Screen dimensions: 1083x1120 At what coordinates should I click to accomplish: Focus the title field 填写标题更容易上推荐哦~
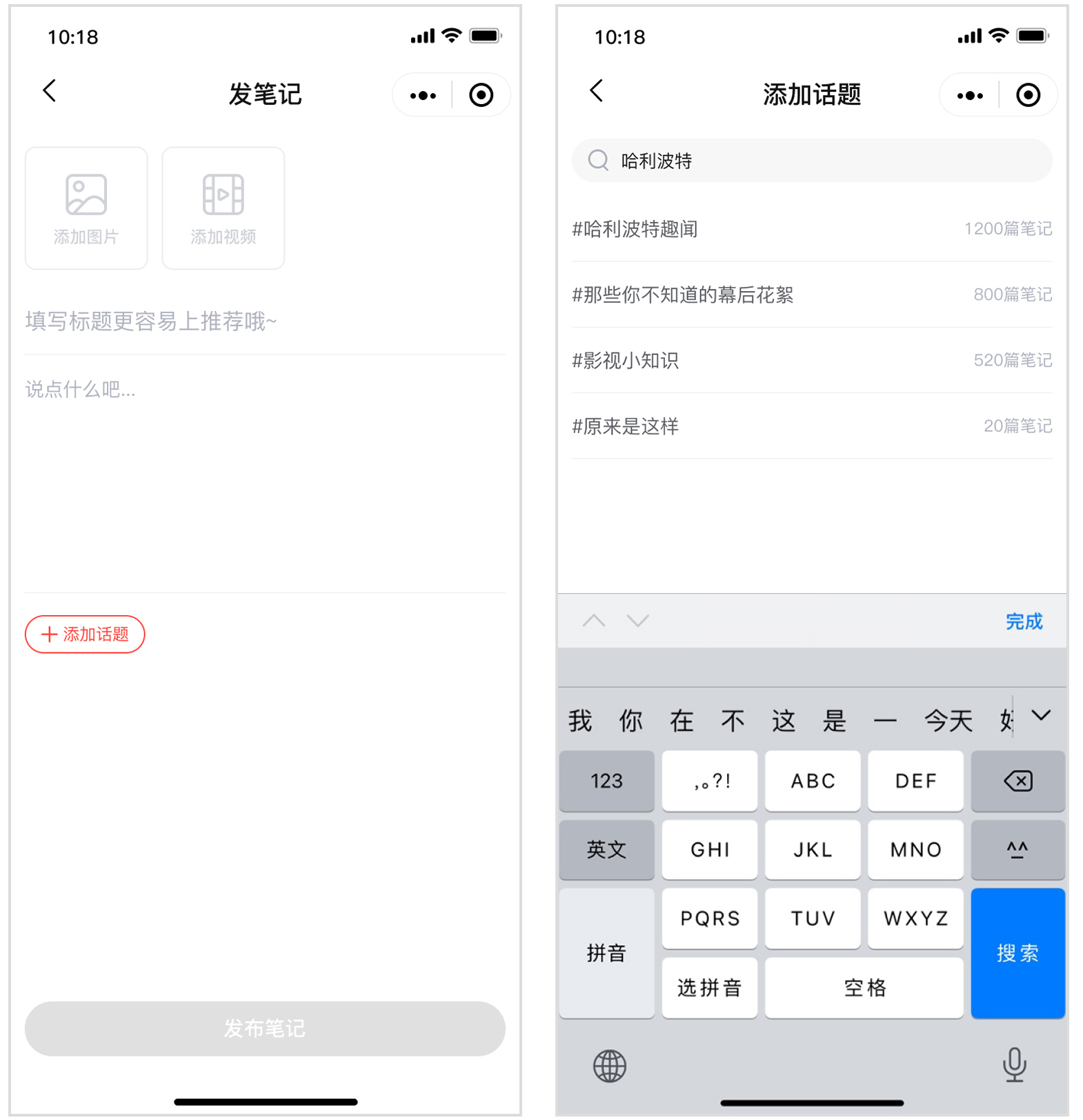click(x=265, y=321)
